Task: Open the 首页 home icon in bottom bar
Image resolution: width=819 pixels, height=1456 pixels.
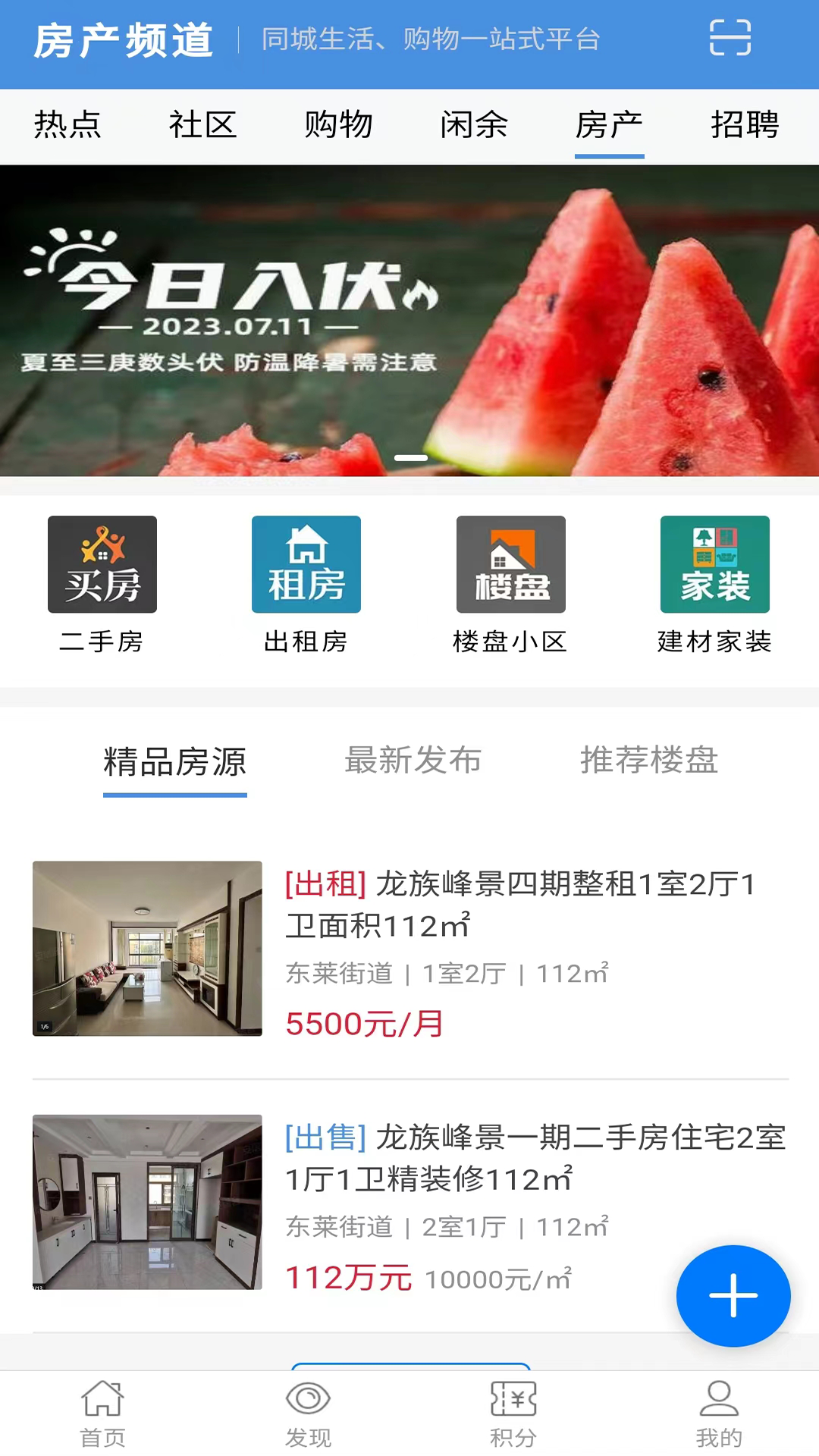Action: [102, 1412]
